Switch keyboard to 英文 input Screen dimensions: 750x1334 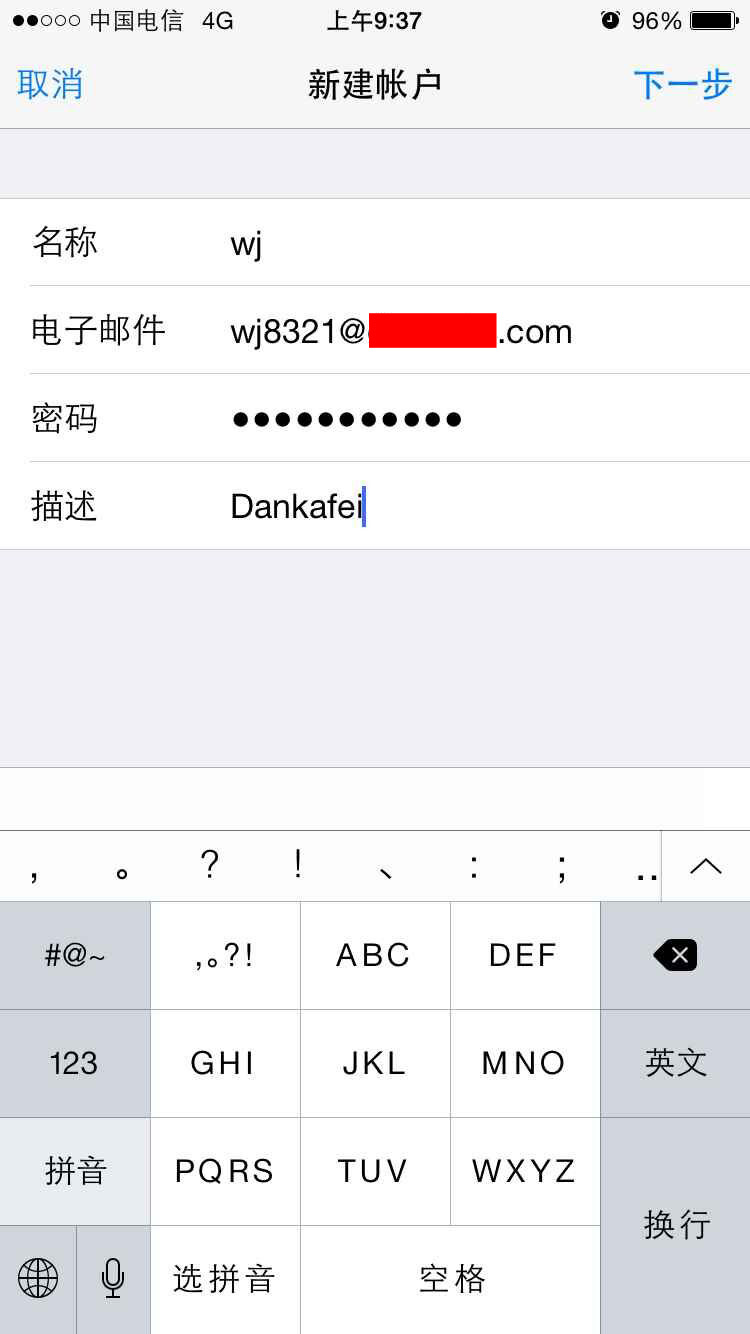(x=675, y=1063)
